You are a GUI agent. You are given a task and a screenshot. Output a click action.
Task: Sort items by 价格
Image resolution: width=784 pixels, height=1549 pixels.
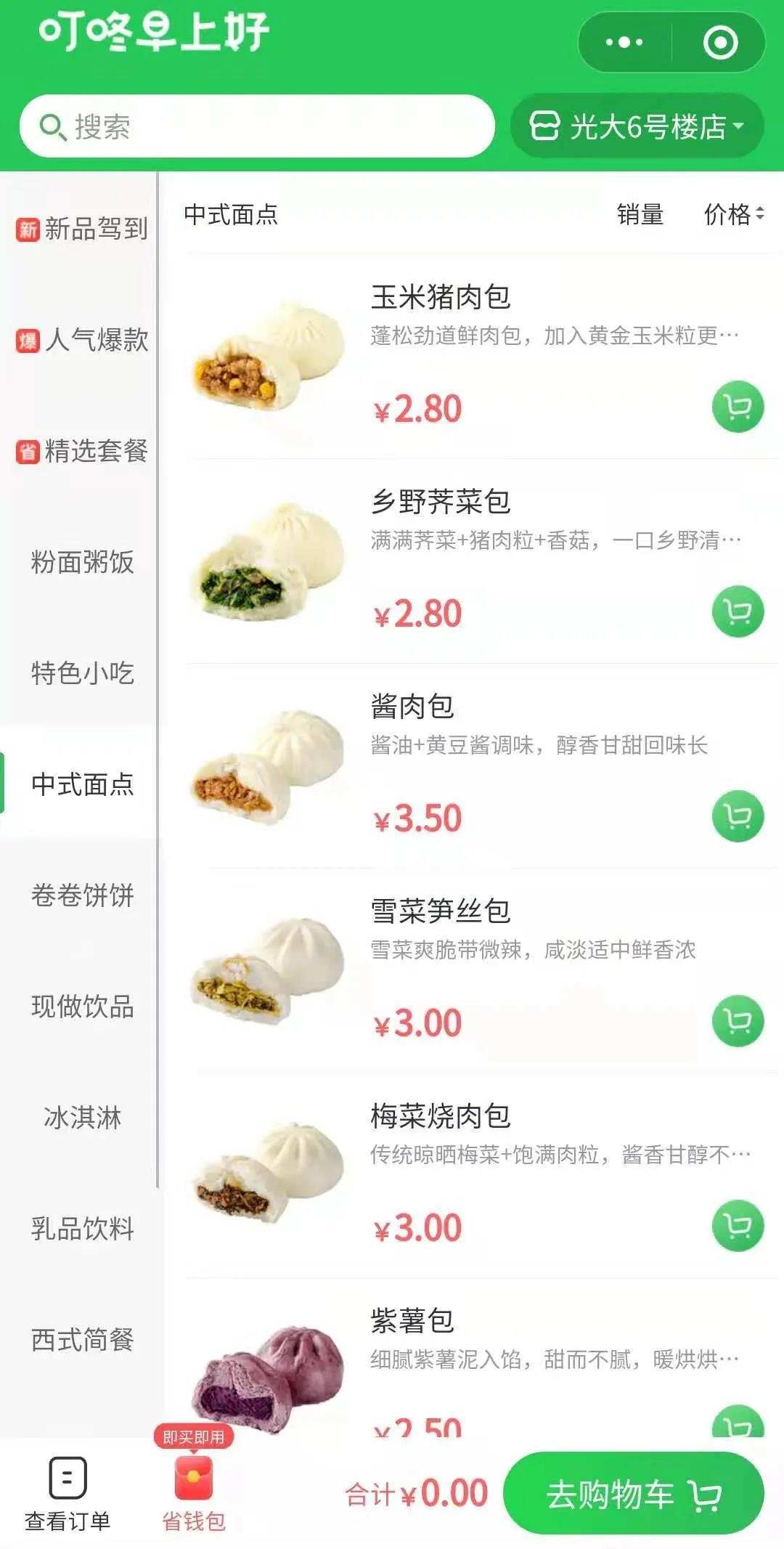coord(733,214)
